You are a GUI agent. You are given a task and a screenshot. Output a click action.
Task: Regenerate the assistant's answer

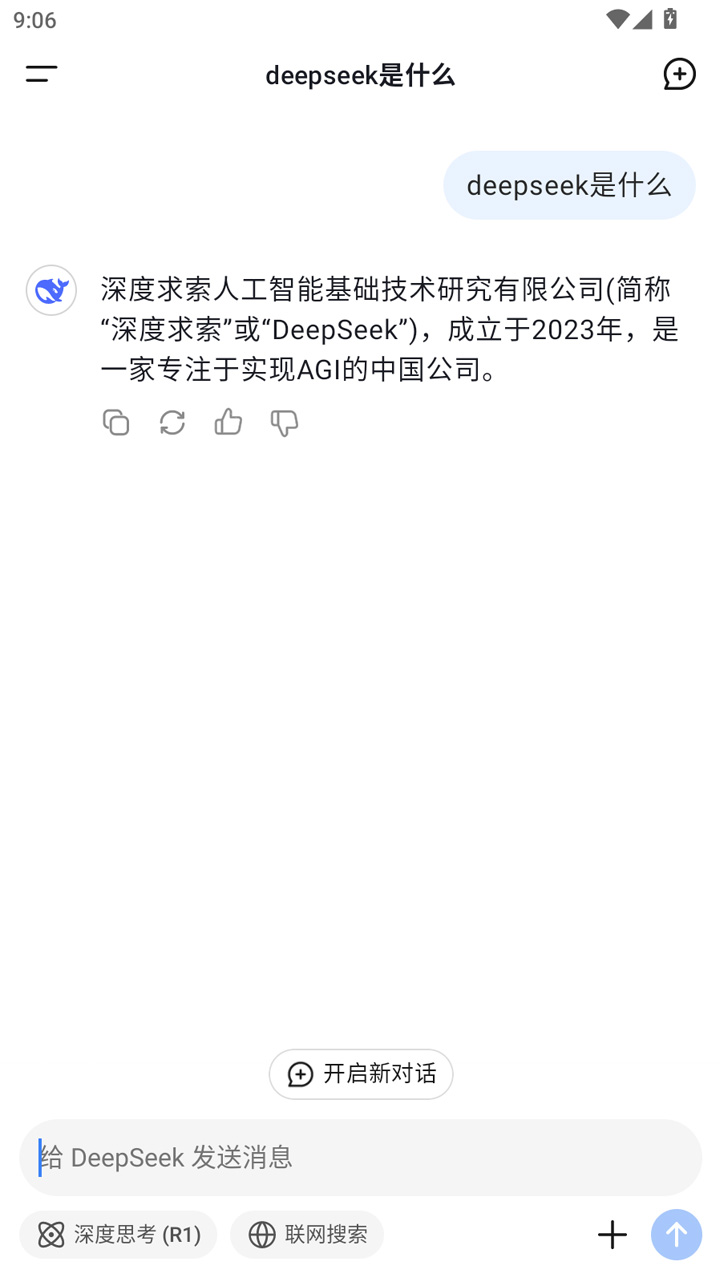pyautogui.click(x=172, y=422)
